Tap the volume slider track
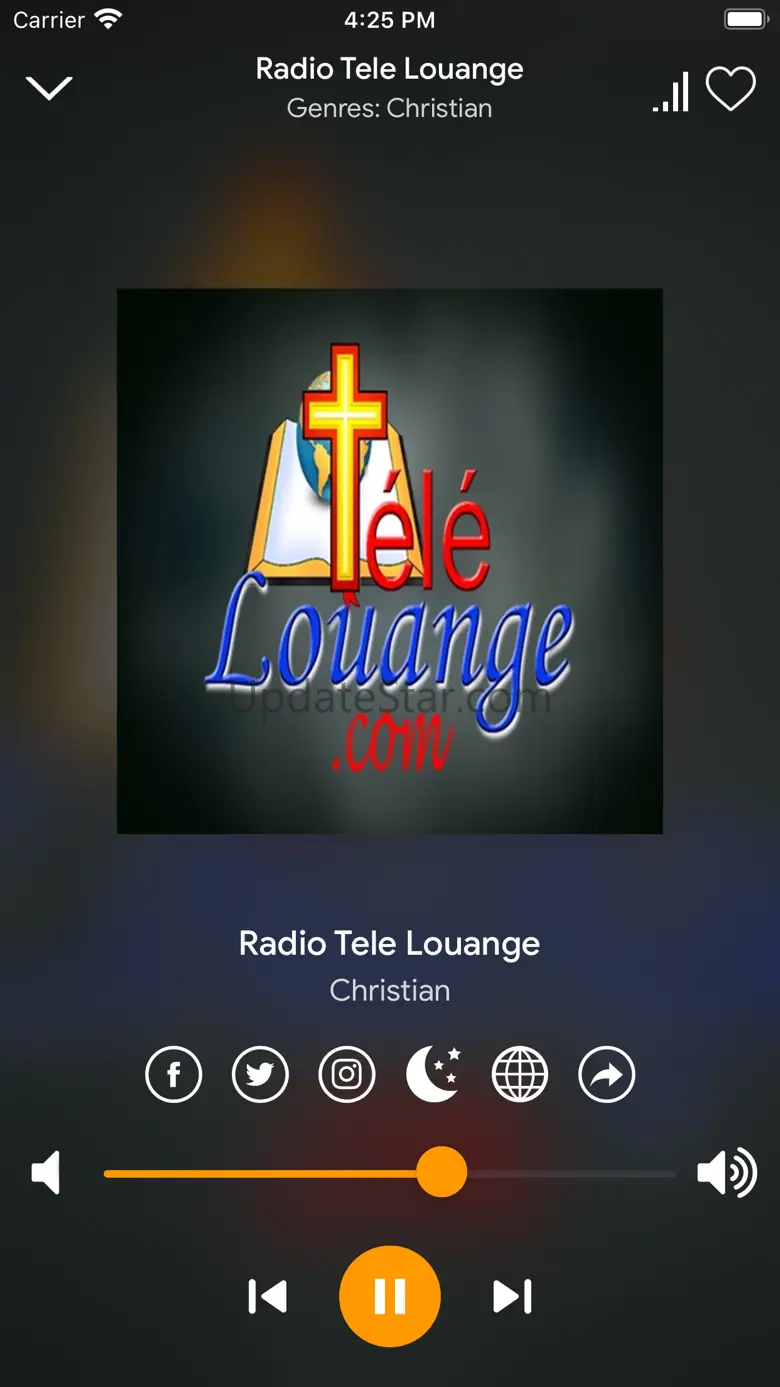Viewport: 780px width, 1387px height. coord(390,1173)
